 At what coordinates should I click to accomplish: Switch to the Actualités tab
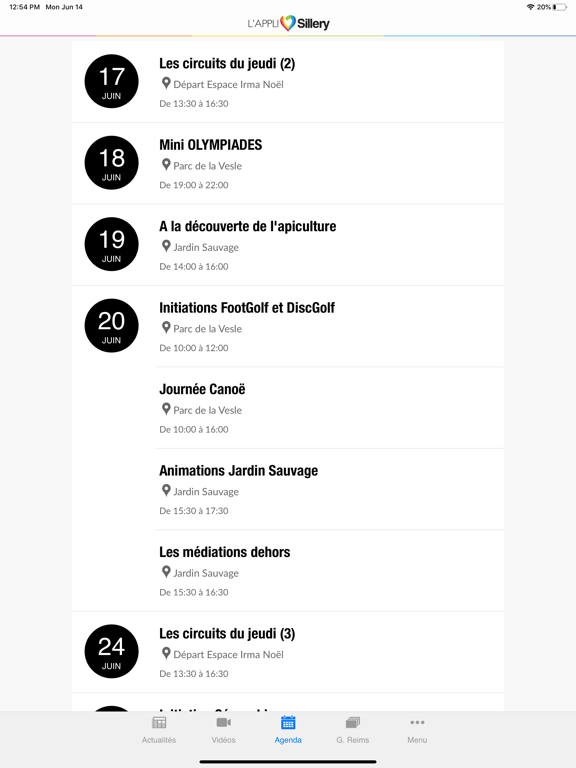pos(159,730)
